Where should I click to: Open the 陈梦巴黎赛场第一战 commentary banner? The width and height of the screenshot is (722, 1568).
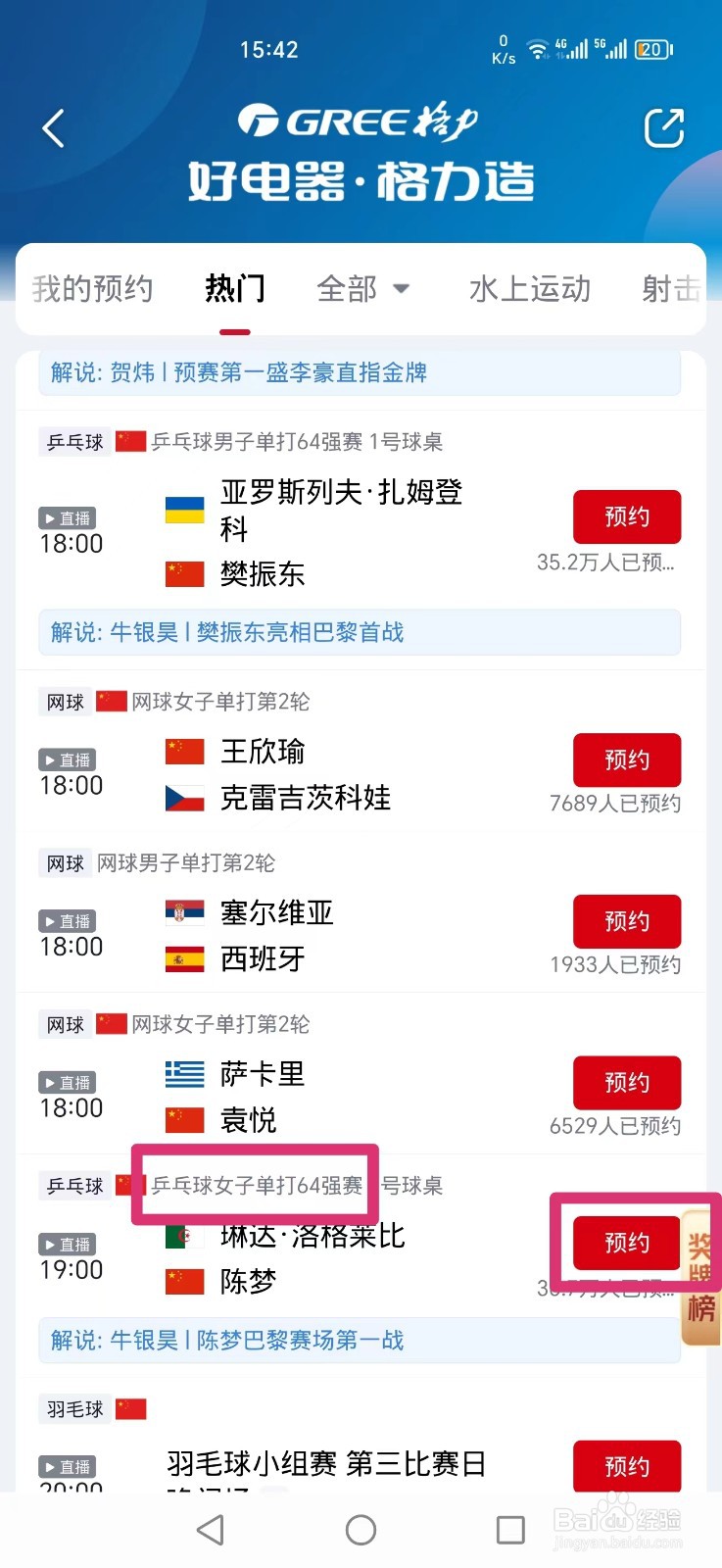click(x=360, y=1340)
